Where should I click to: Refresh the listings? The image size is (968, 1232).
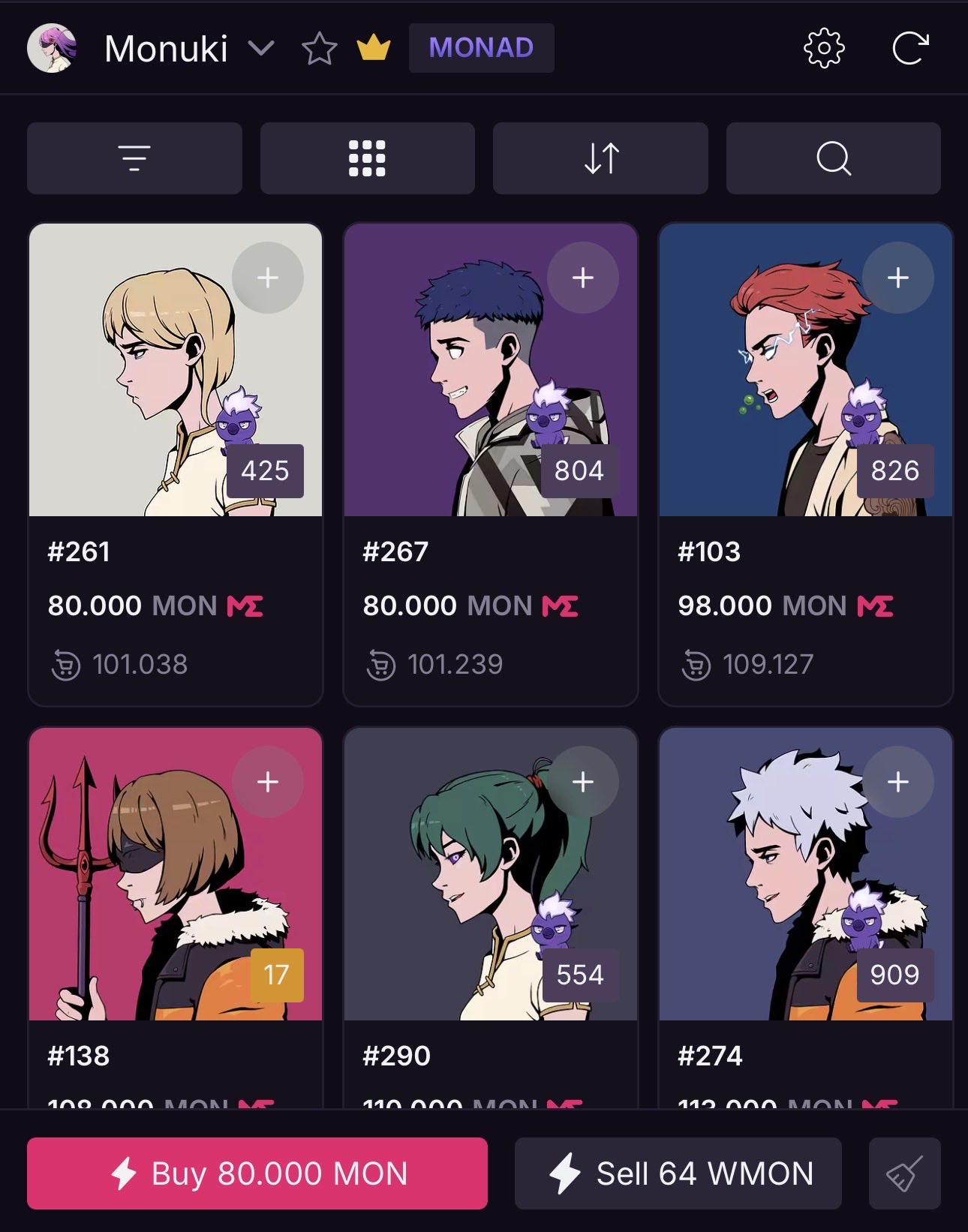(910, 49)
